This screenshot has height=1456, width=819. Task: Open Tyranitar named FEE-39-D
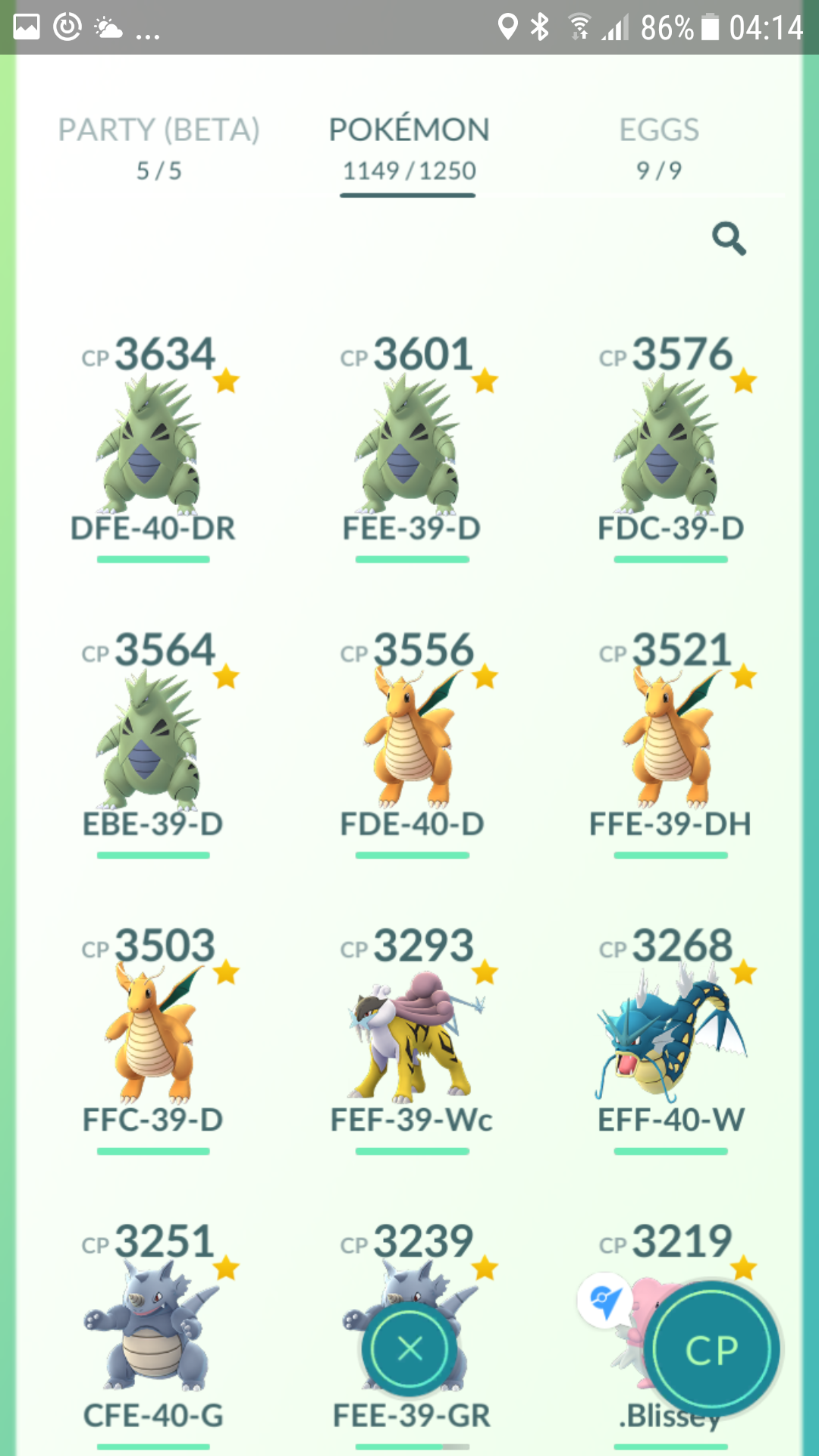point(412,447)
